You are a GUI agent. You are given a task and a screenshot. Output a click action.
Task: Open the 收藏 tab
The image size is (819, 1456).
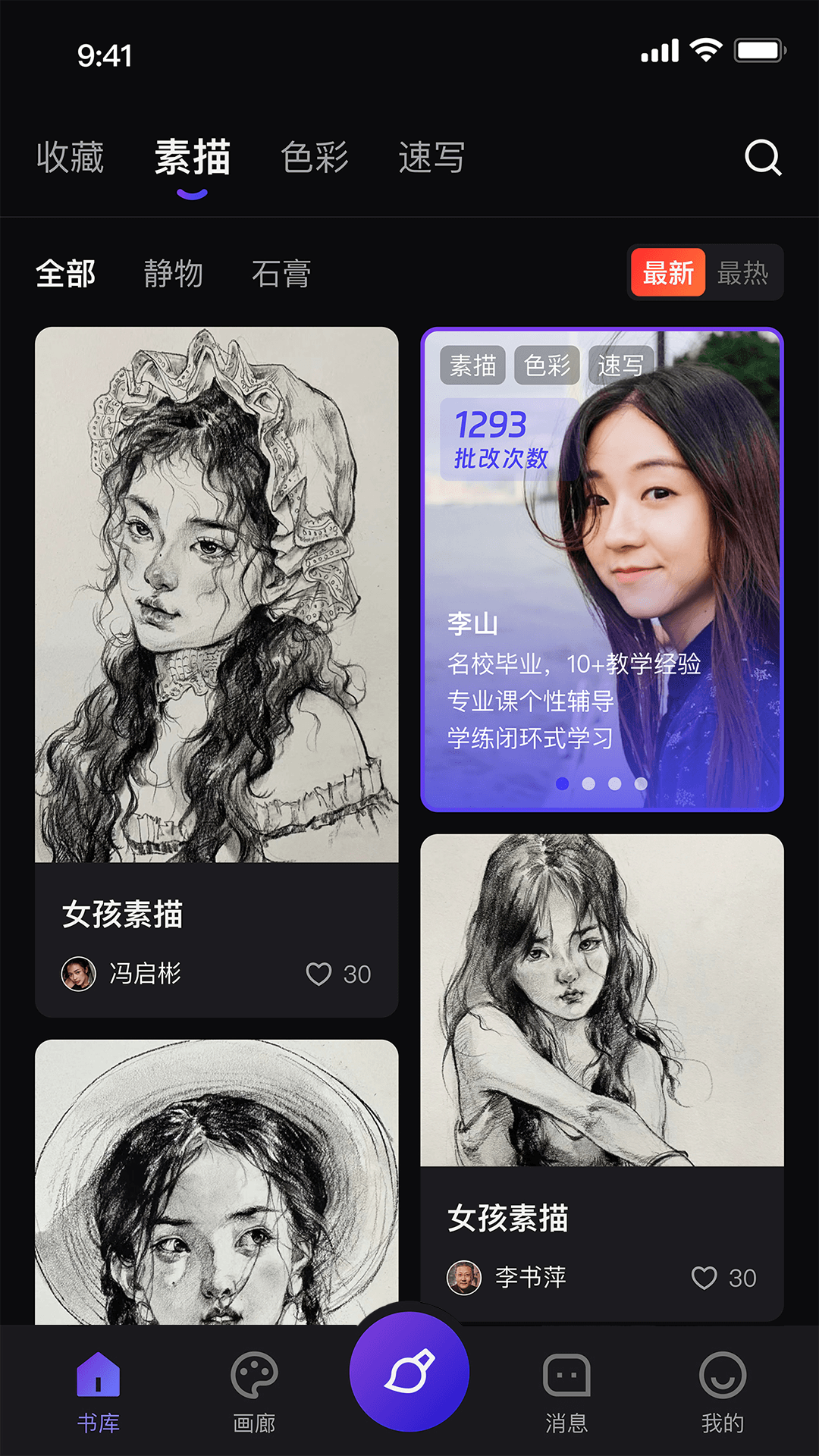[x=70, y=158]
